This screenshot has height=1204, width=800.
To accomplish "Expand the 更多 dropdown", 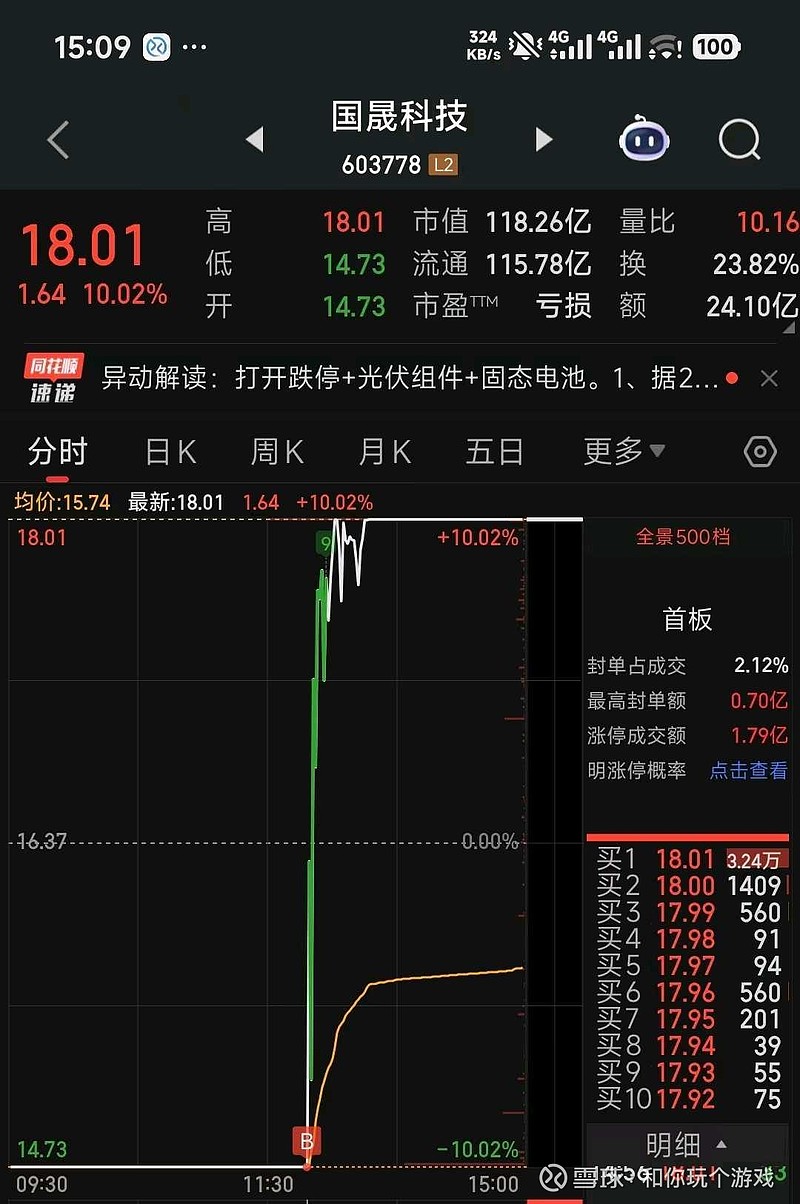I will 624,452.
